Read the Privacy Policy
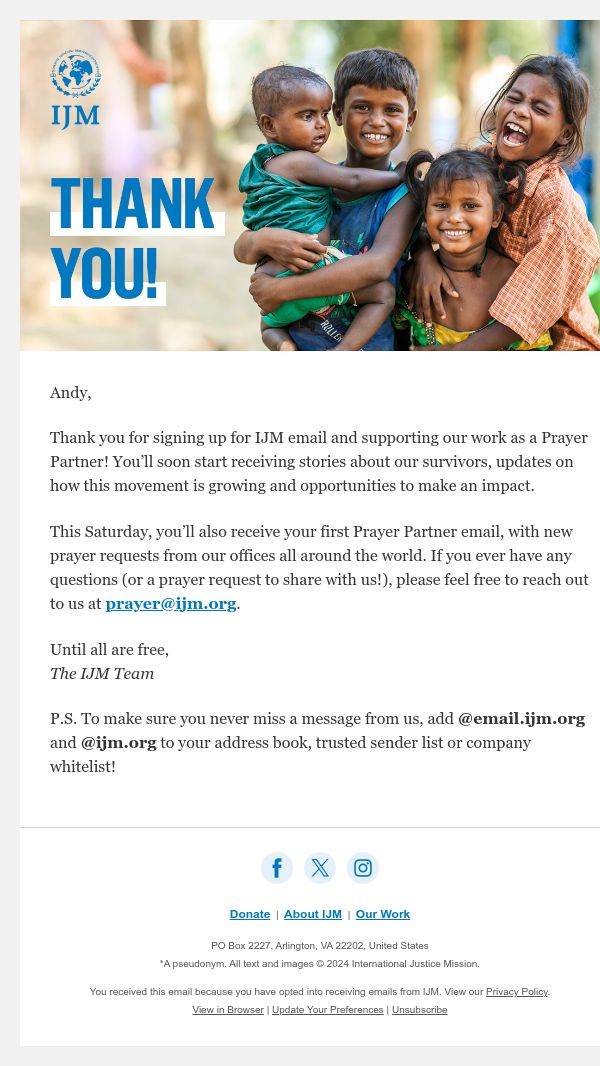Image resolution: width=600 pixels, height=1066 pixels. (x=516, y=992)
